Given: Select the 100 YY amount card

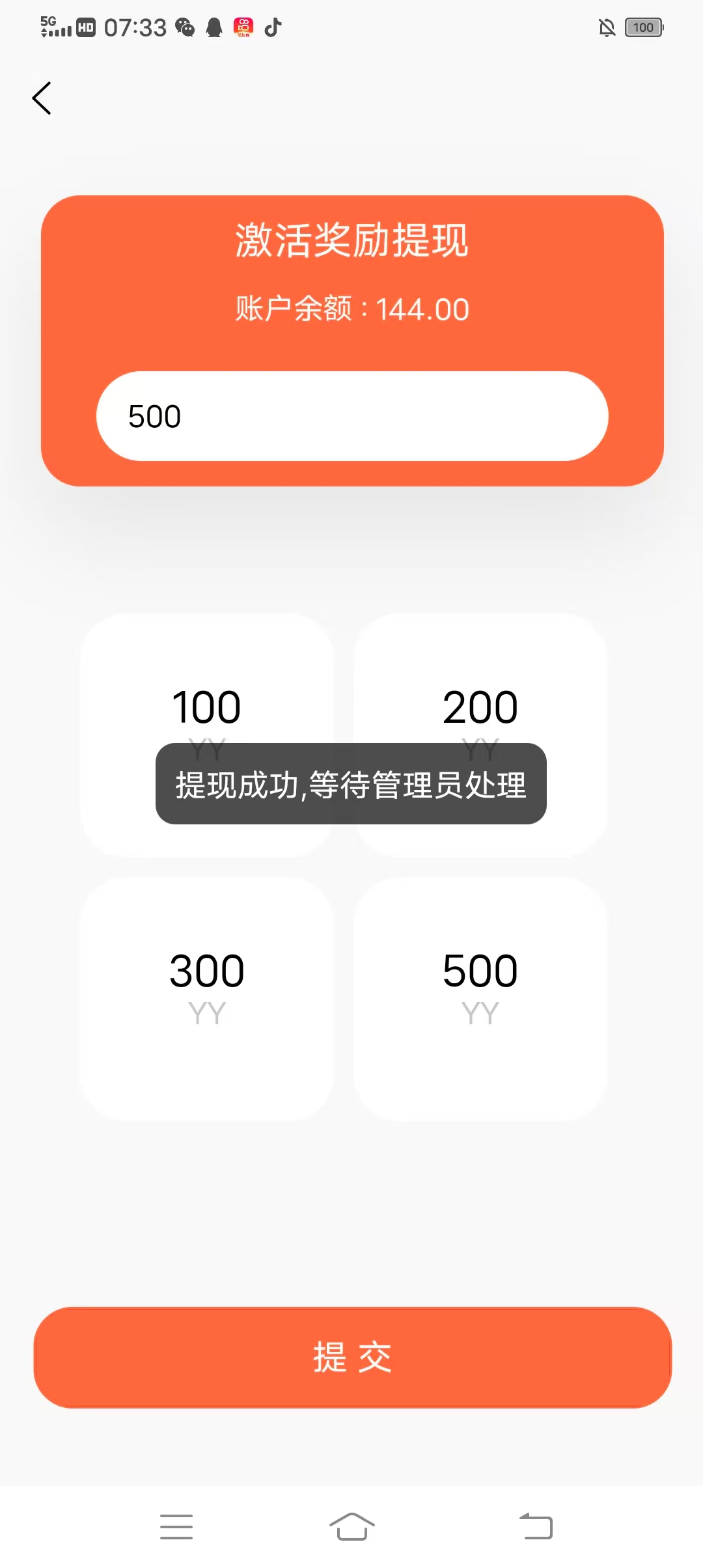Looking at the screenshot, I should coord(206,690).
